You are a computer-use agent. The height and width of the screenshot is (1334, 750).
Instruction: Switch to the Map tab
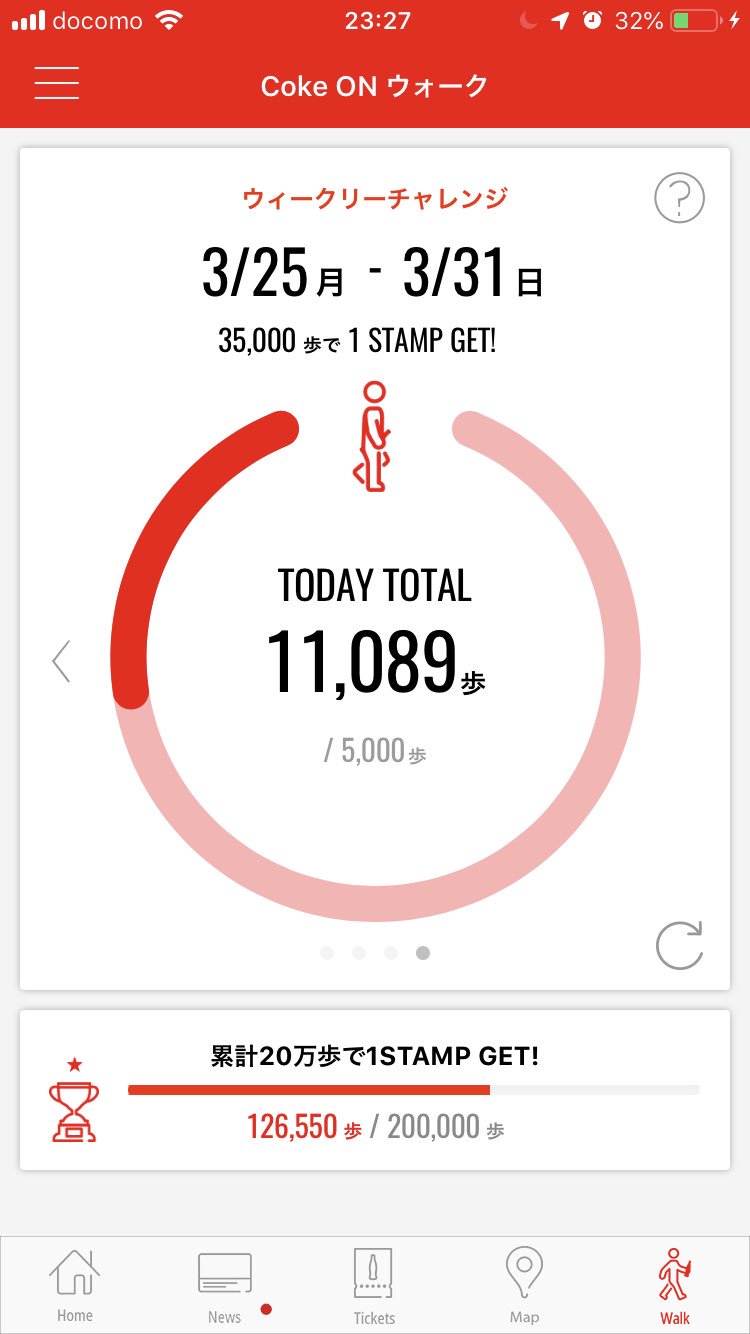point(524,1285)
